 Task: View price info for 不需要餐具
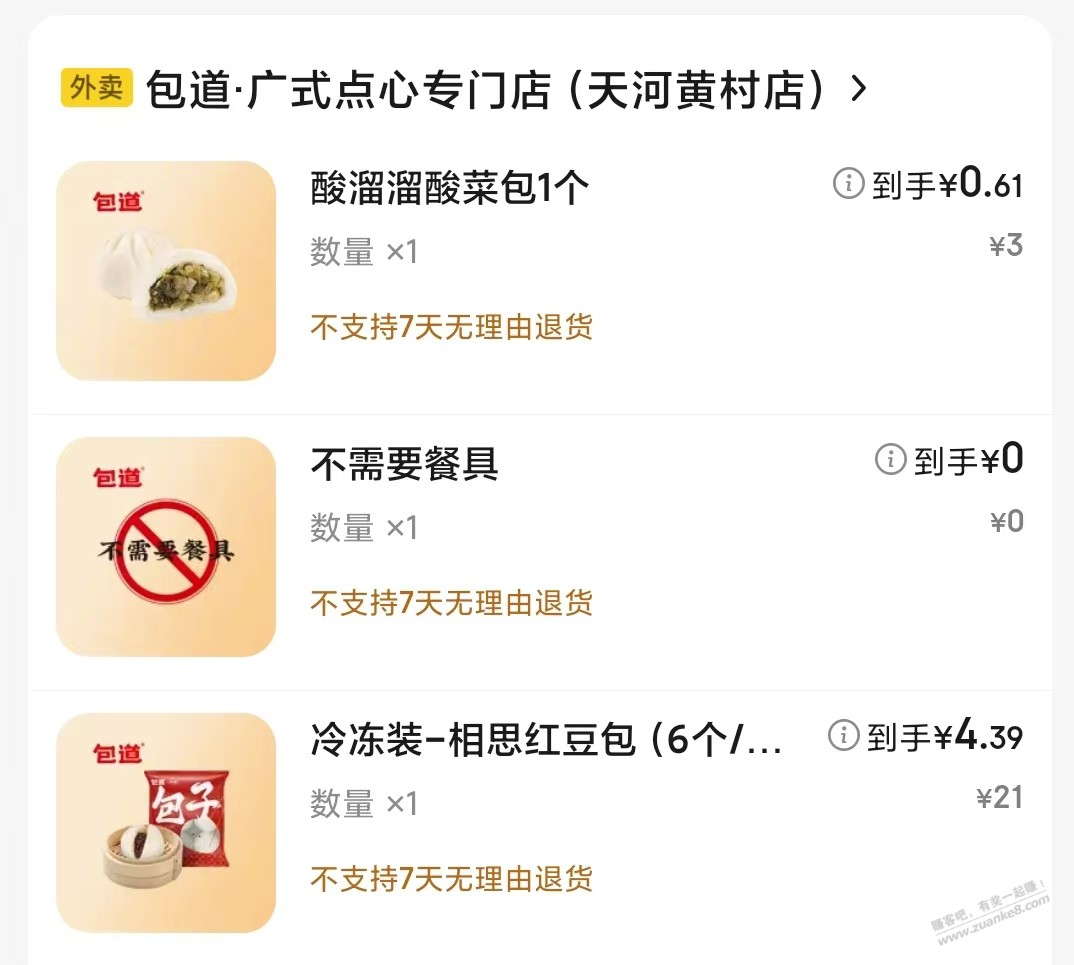[x=890, y=459]
